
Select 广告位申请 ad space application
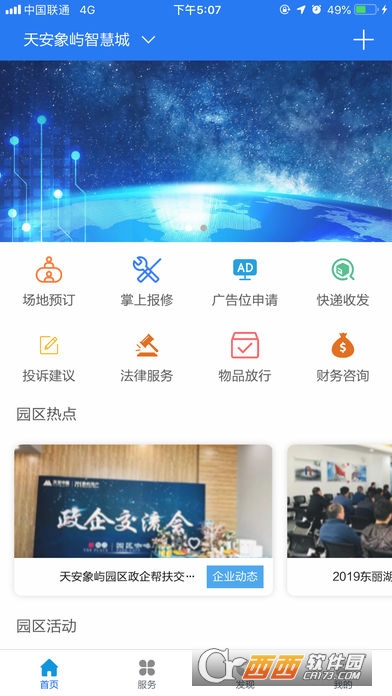tap(245, 282)
